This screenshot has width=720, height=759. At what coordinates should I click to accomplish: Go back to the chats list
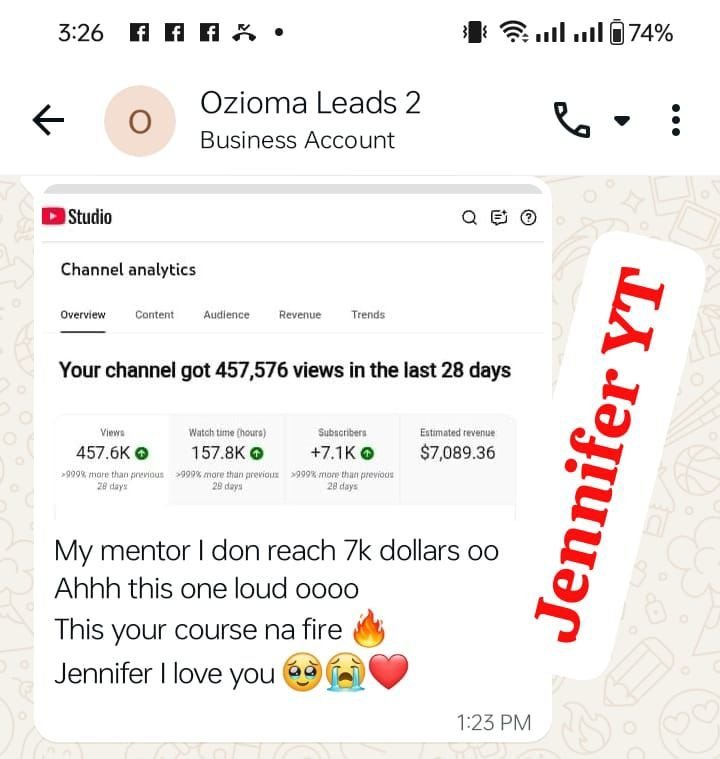(x=48, y=121)
